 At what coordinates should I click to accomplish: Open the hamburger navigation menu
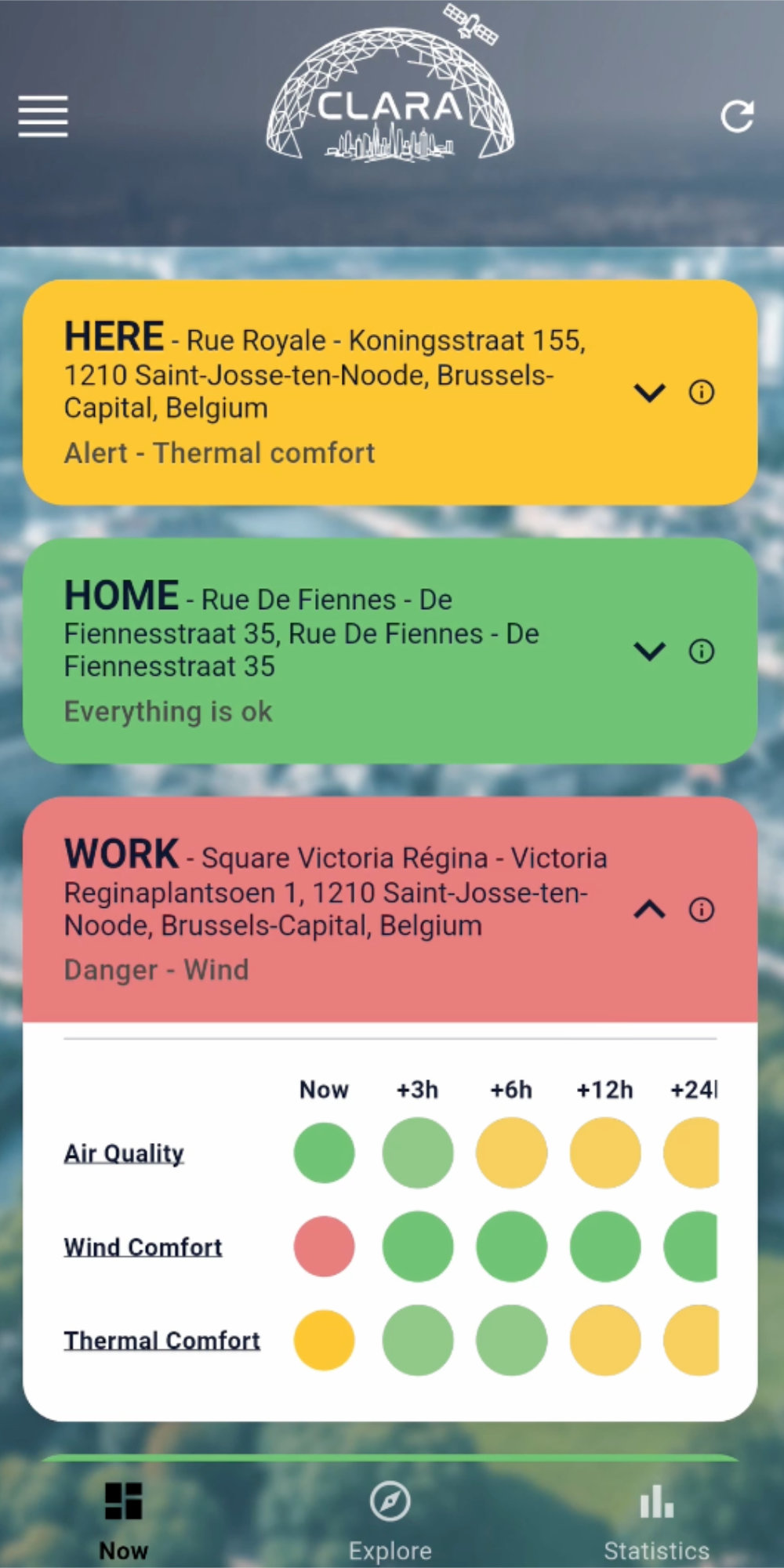tap(42, 114)
